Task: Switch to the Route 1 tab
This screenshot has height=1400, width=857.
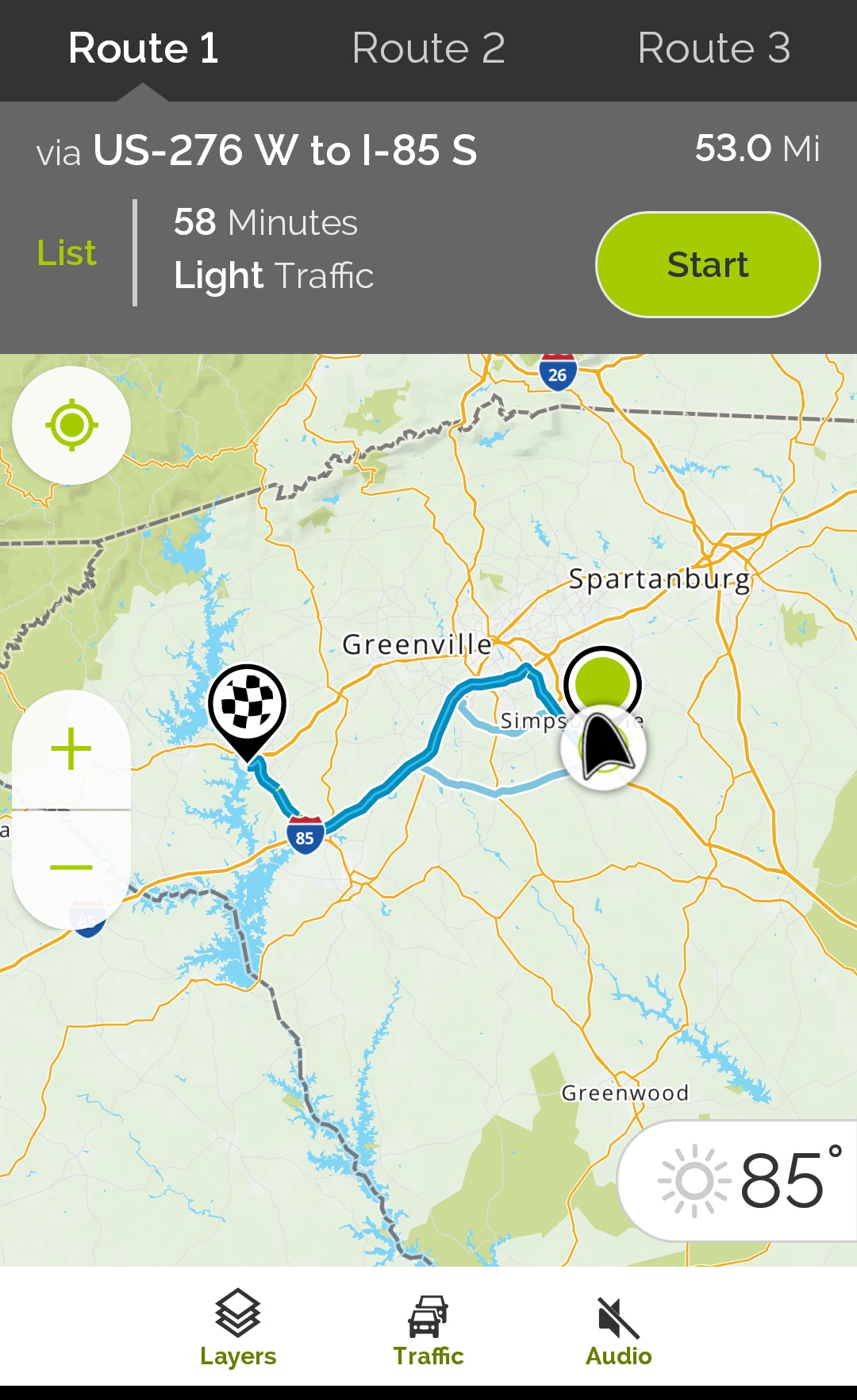Action: coord(143,49)
